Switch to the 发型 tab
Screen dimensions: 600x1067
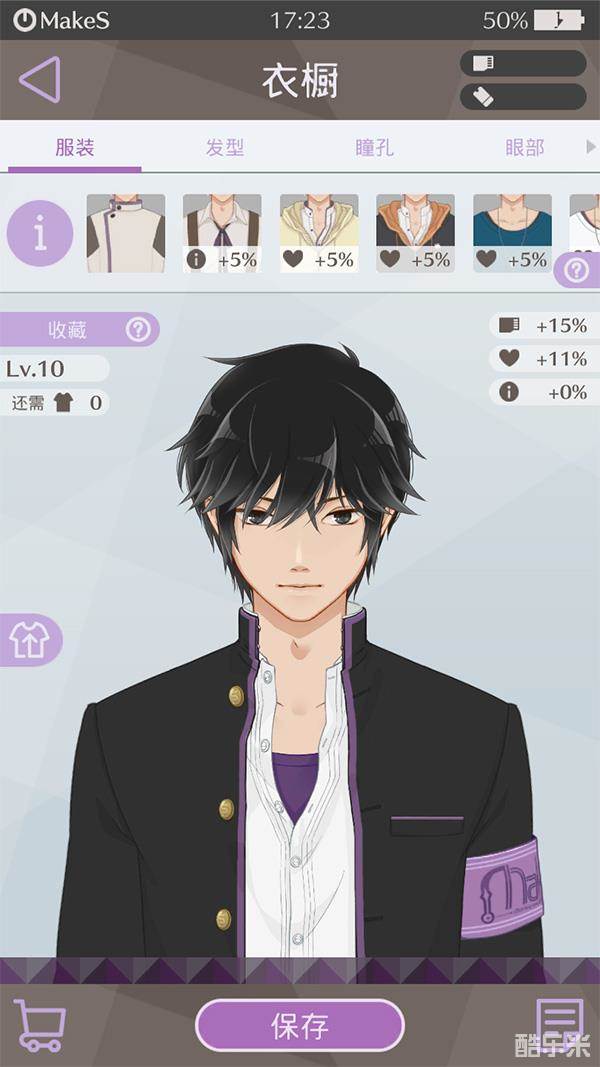tap(225, 148)
